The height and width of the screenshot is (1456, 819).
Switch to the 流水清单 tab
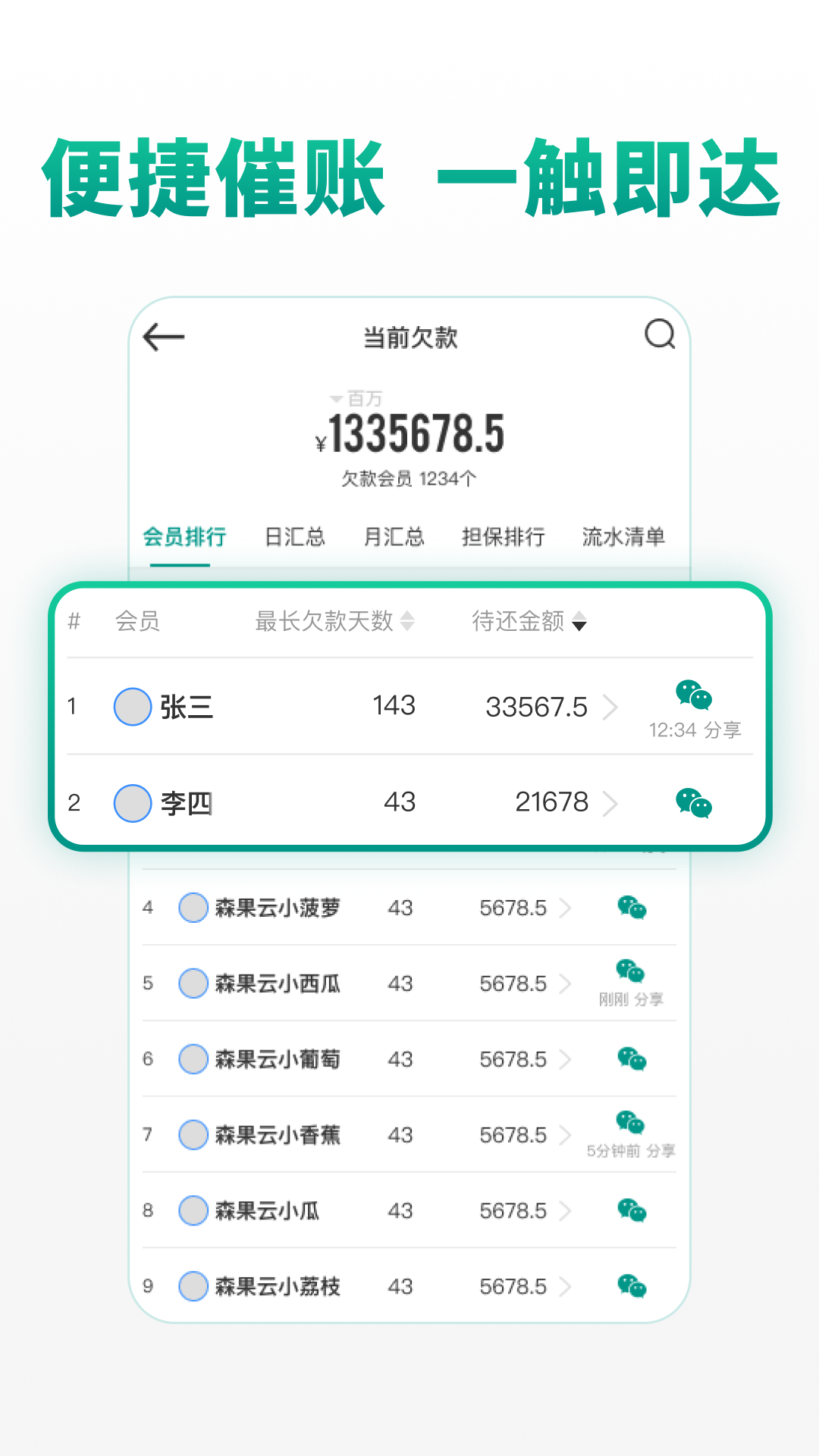(x=623, y=536)
